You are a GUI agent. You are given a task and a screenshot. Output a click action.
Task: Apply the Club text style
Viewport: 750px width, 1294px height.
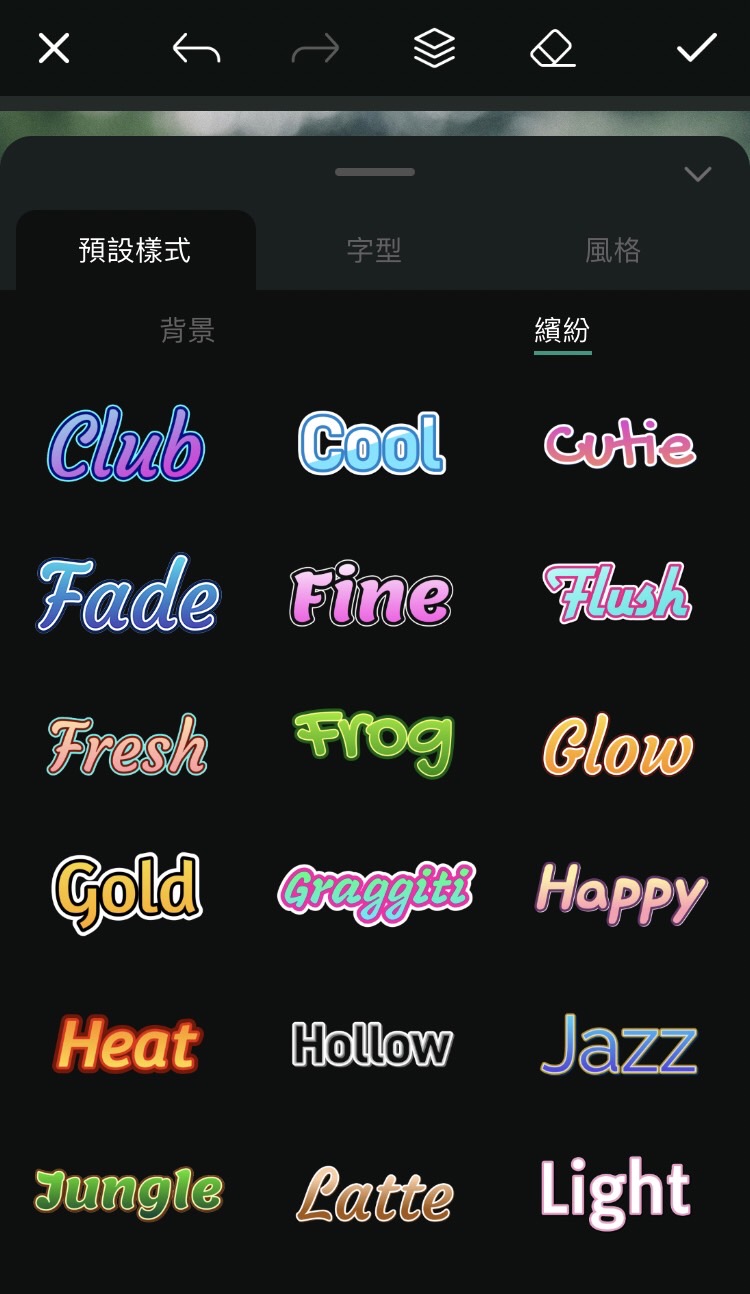point(127,444)
